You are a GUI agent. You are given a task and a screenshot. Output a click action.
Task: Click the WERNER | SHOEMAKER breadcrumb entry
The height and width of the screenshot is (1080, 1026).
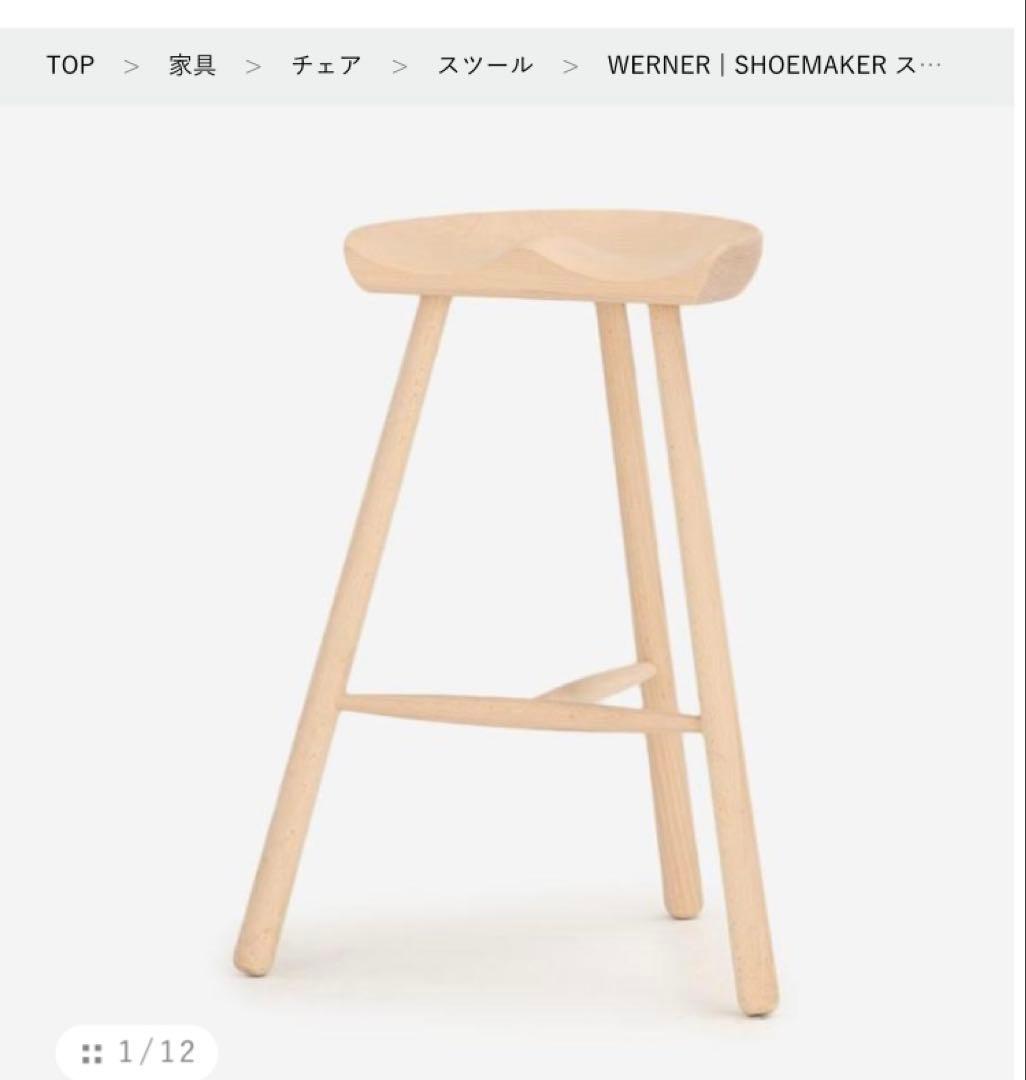774,64
